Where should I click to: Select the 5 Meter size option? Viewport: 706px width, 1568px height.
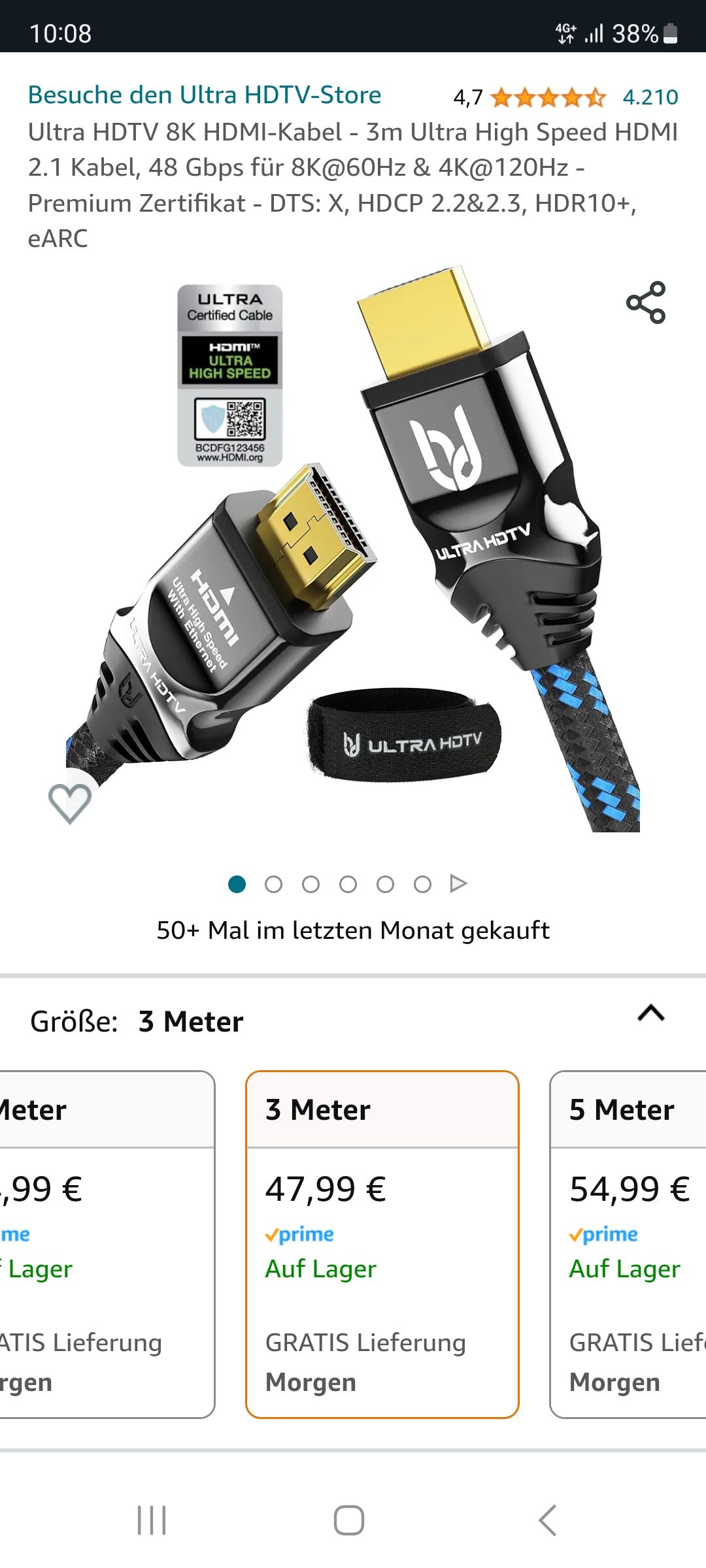[x=628, y=1244]
